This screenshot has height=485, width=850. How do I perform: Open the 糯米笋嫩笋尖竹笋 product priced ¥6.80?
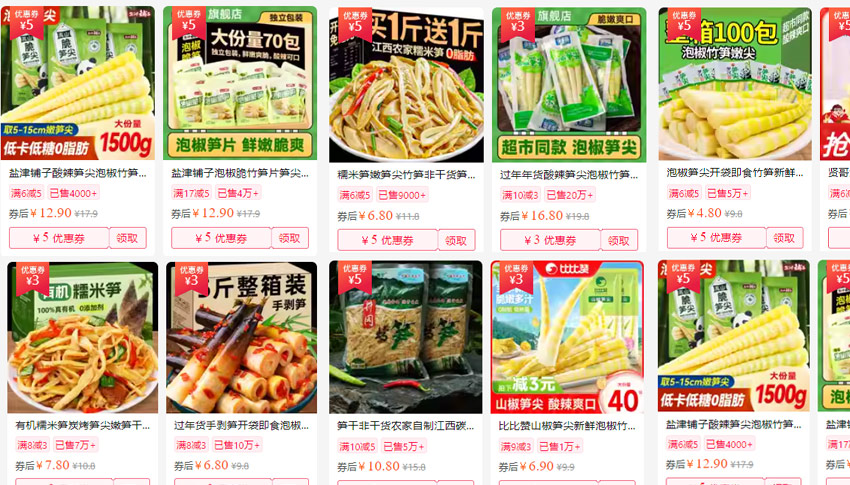pyautogui.click(x=405, y=85)
